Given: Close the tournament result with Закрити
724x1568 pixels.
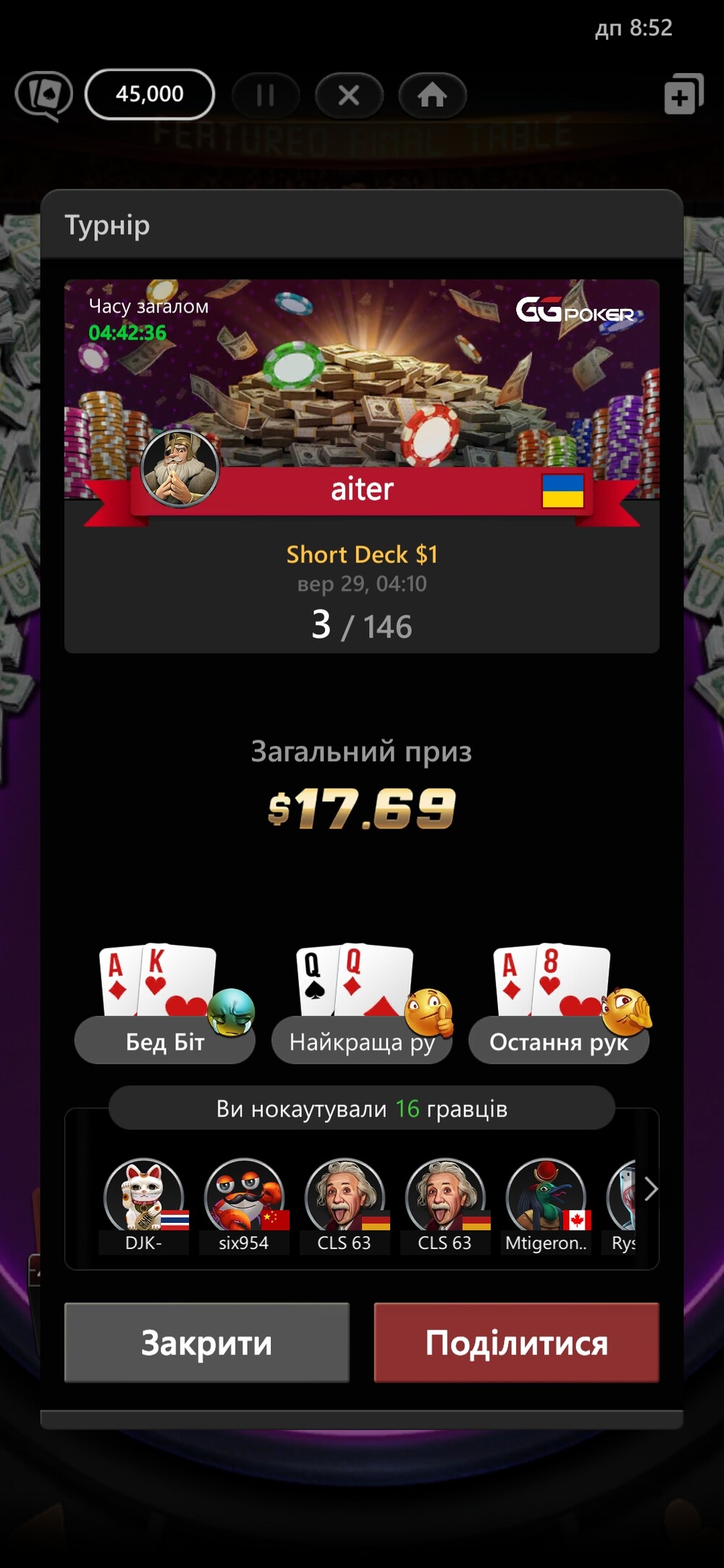Looking at the screenshot, I should point(207,1343).
